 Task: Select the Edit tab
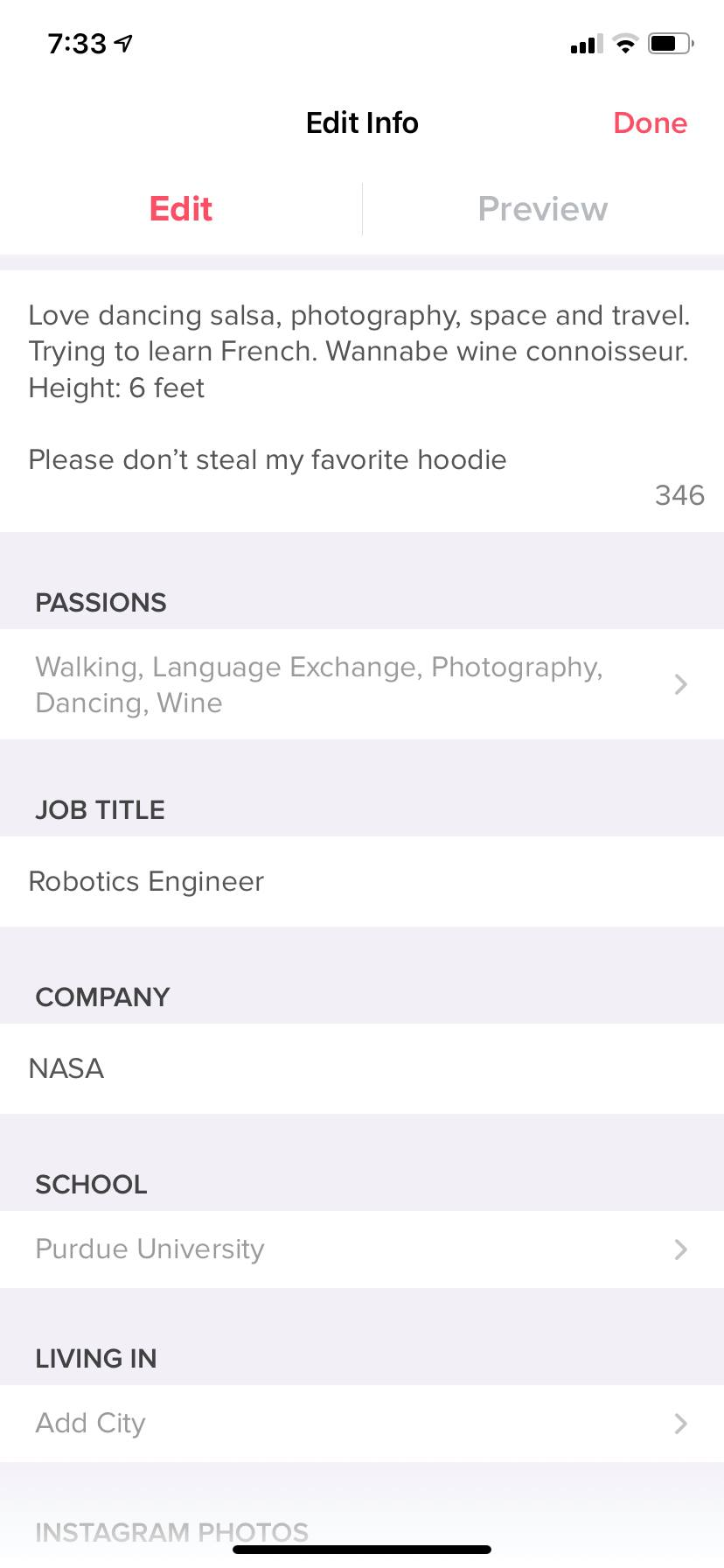tap(181, 209)
